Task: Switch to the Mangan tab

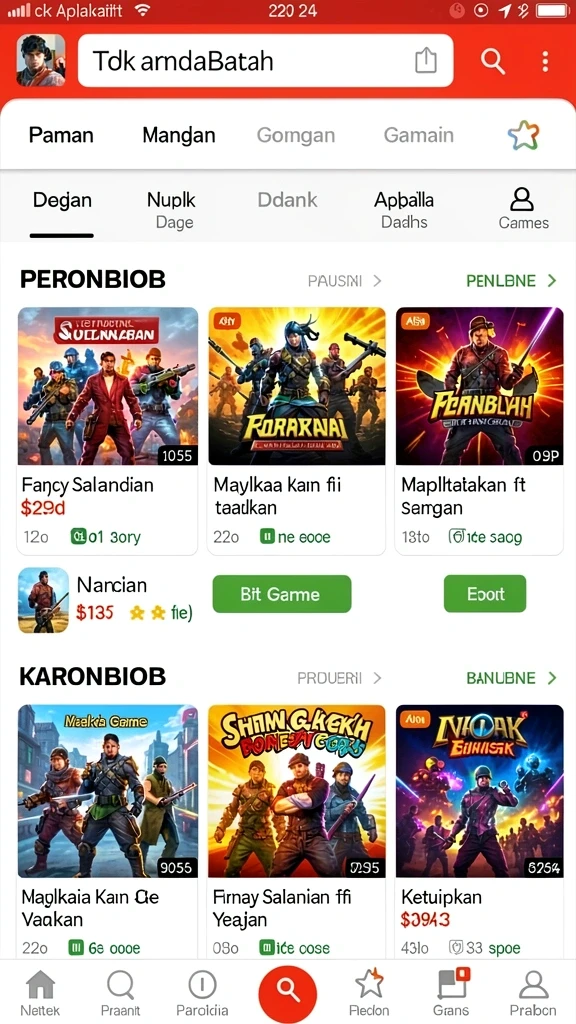Action: click(178, 135)
